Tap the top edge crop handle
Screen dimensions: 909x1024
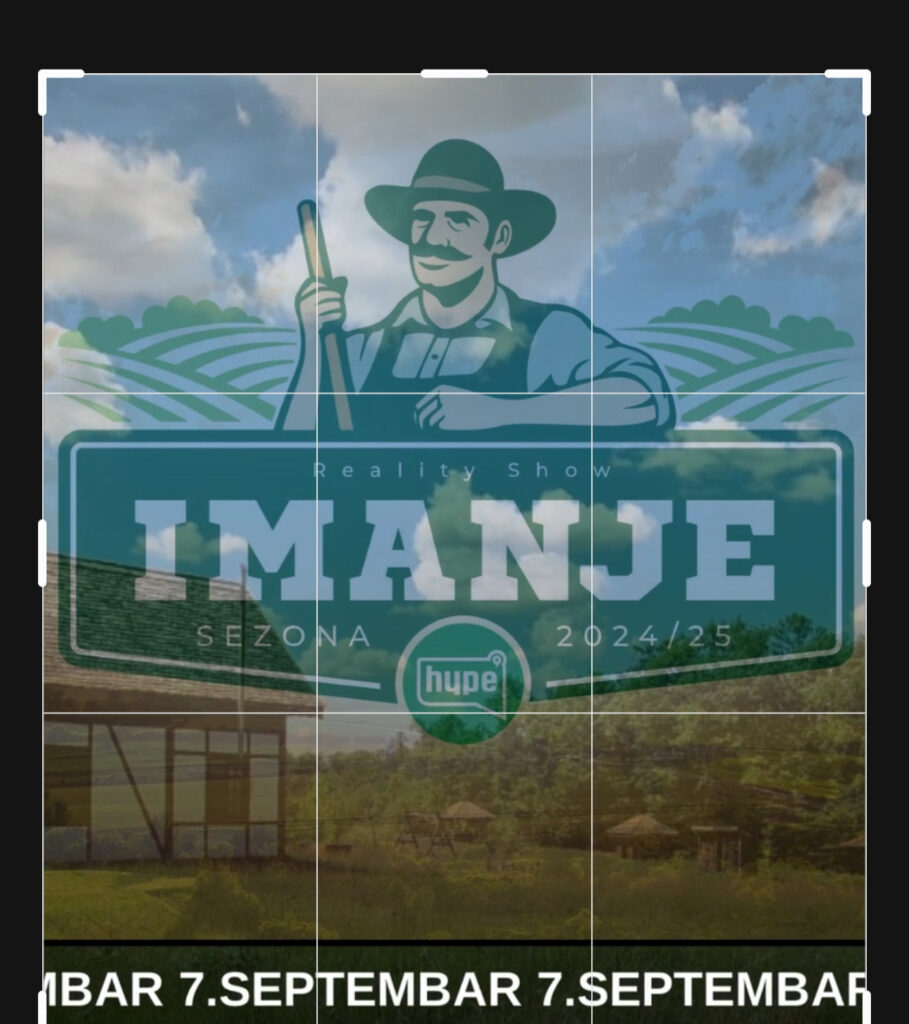[454, 74]
